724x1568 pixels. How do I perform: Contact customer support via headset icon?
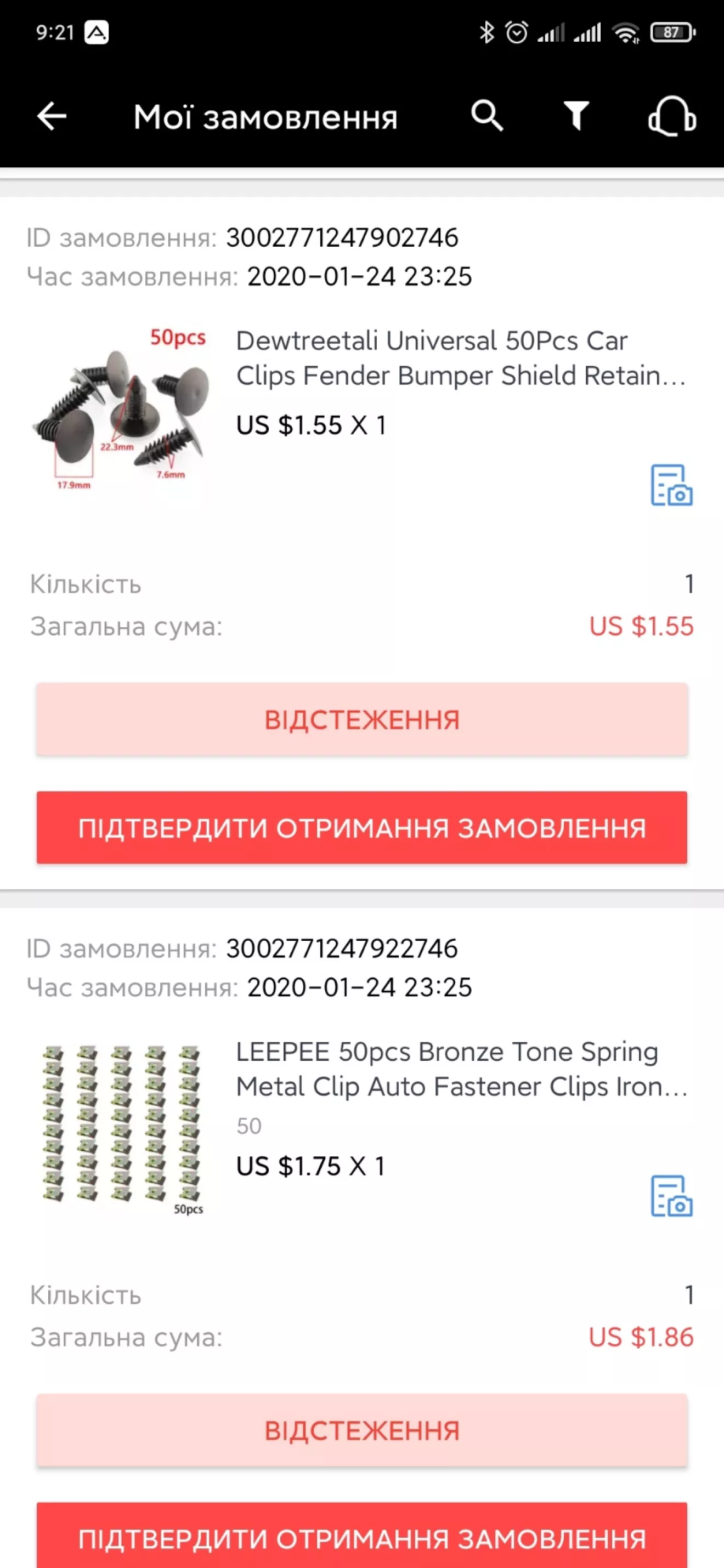672,116
